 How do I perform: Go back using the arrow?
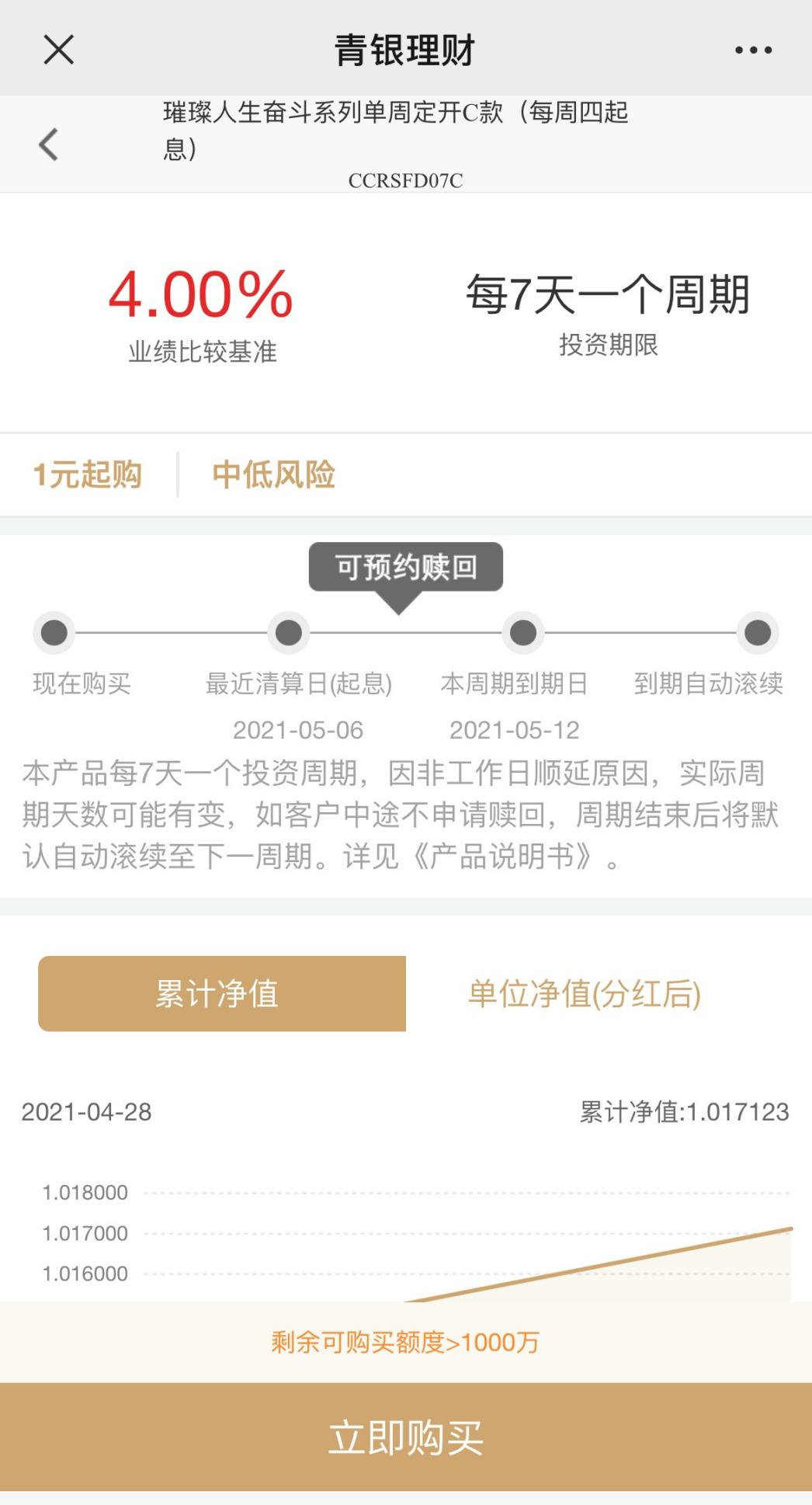48,144
